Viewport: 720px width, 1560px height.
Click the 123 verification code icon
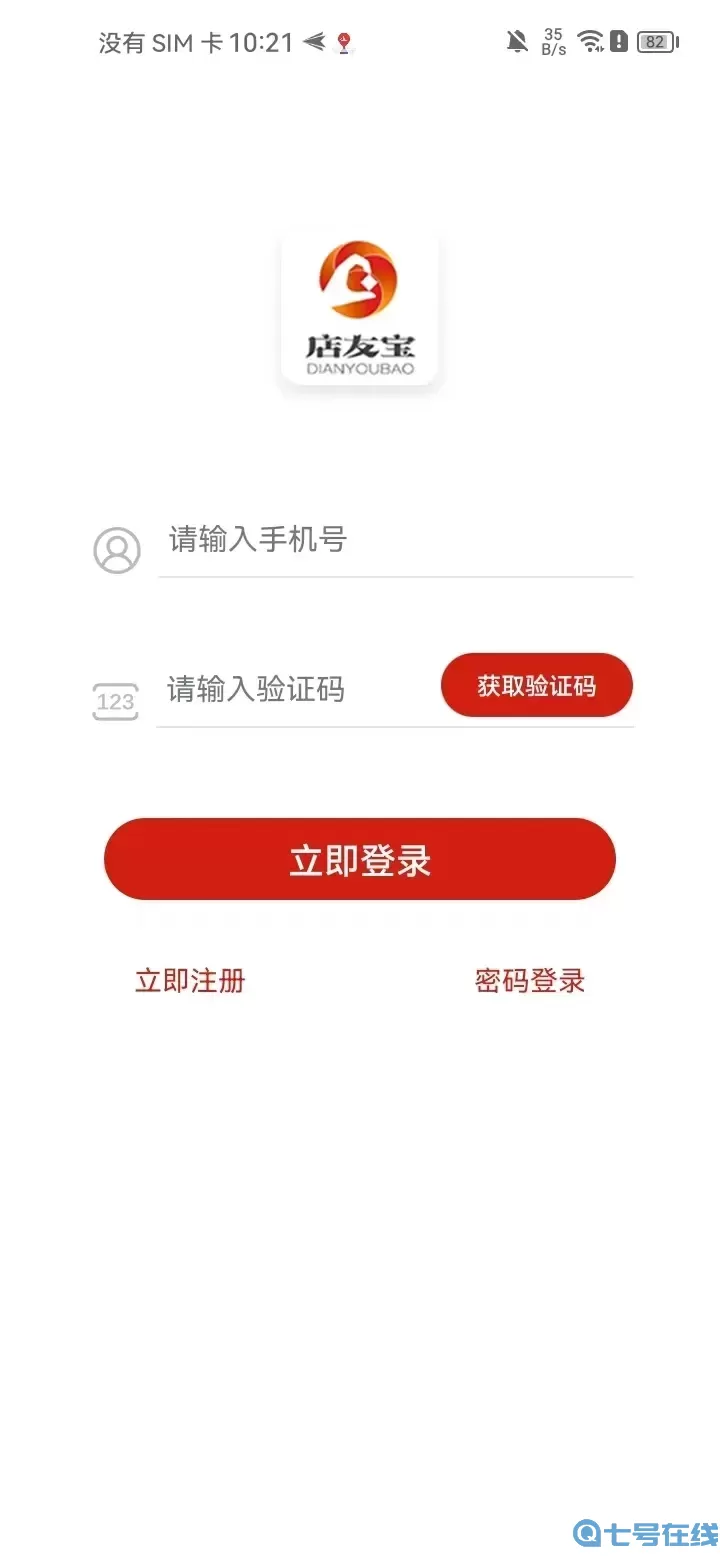[116, 700]
